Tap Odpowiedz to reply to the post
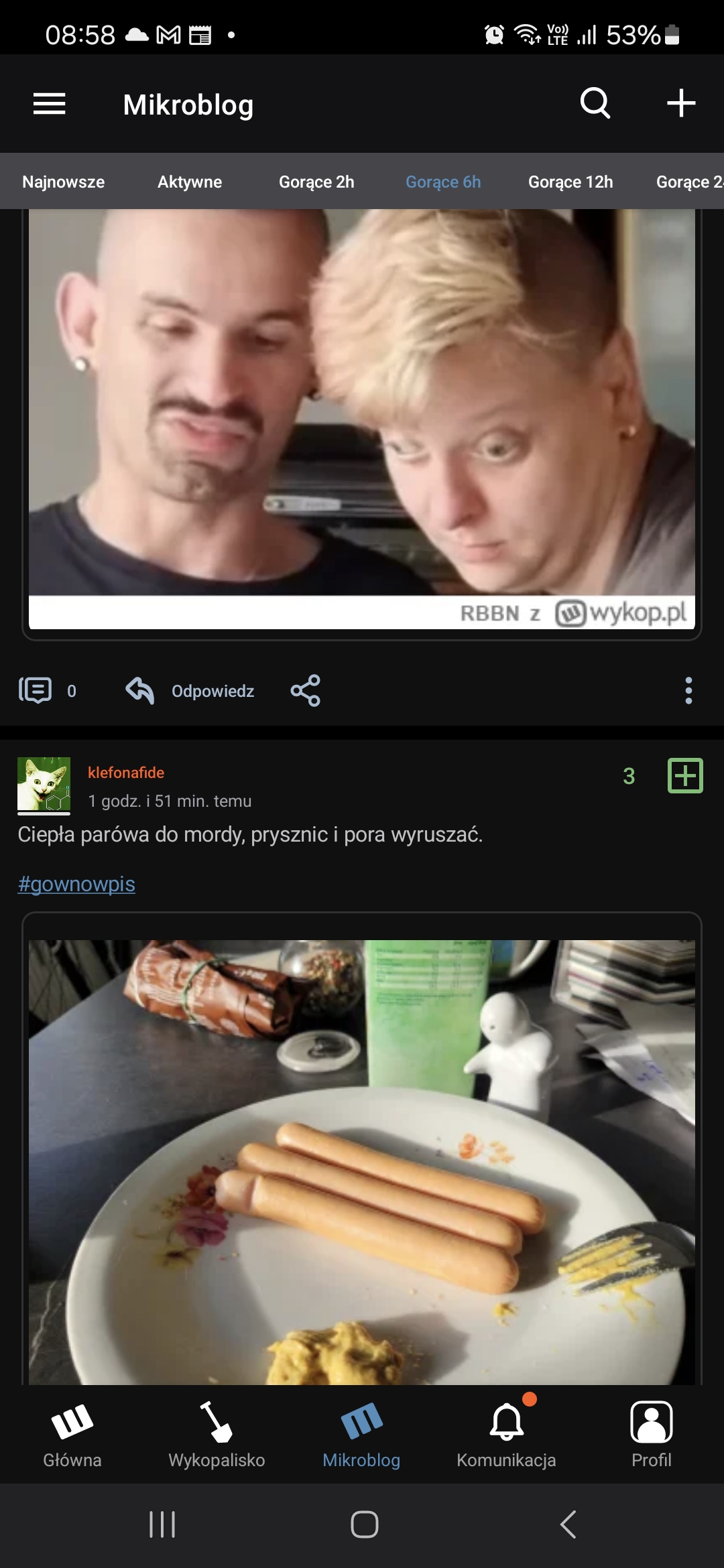This screenshot has height=1568, width=724. point(191,691)
